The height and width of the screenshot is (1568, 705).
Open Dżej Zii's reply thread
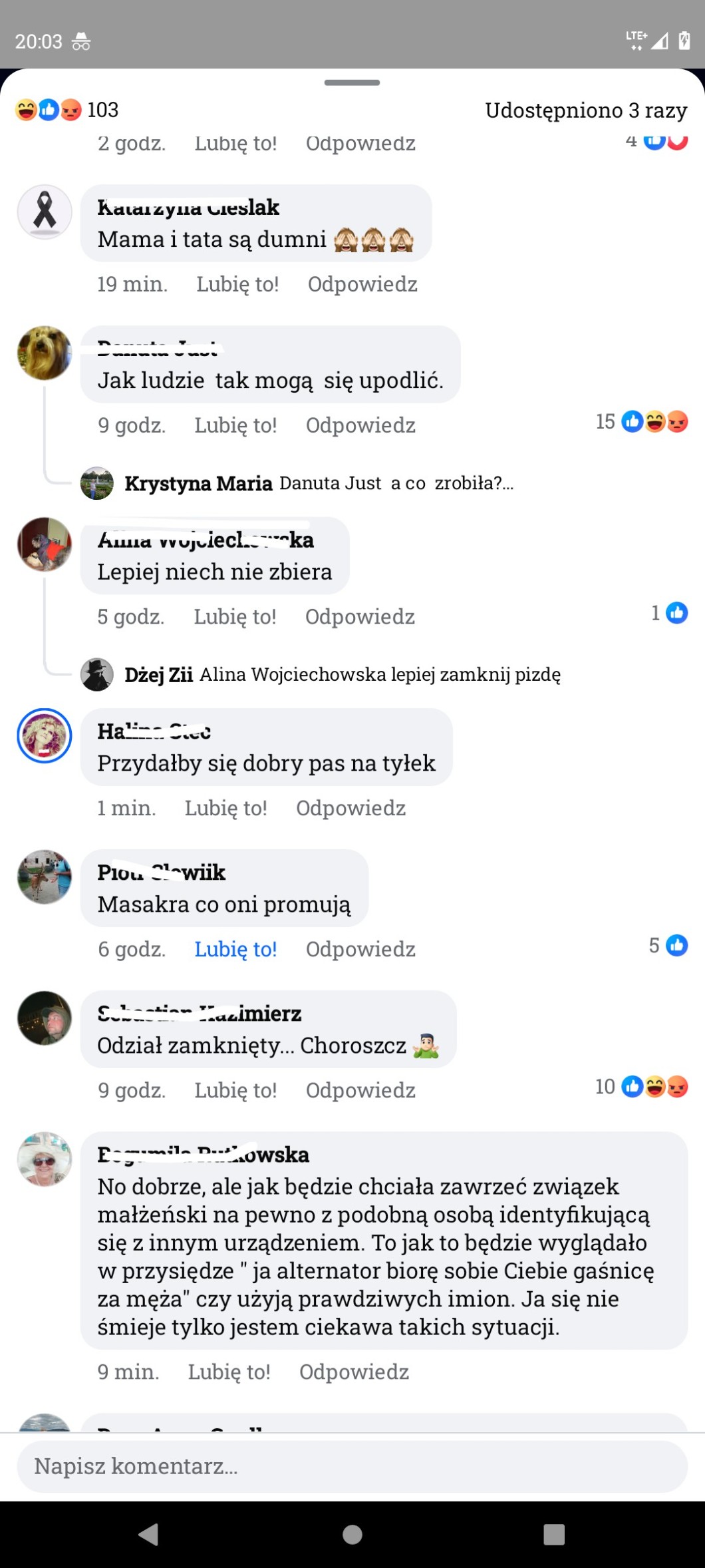[343, 675]
